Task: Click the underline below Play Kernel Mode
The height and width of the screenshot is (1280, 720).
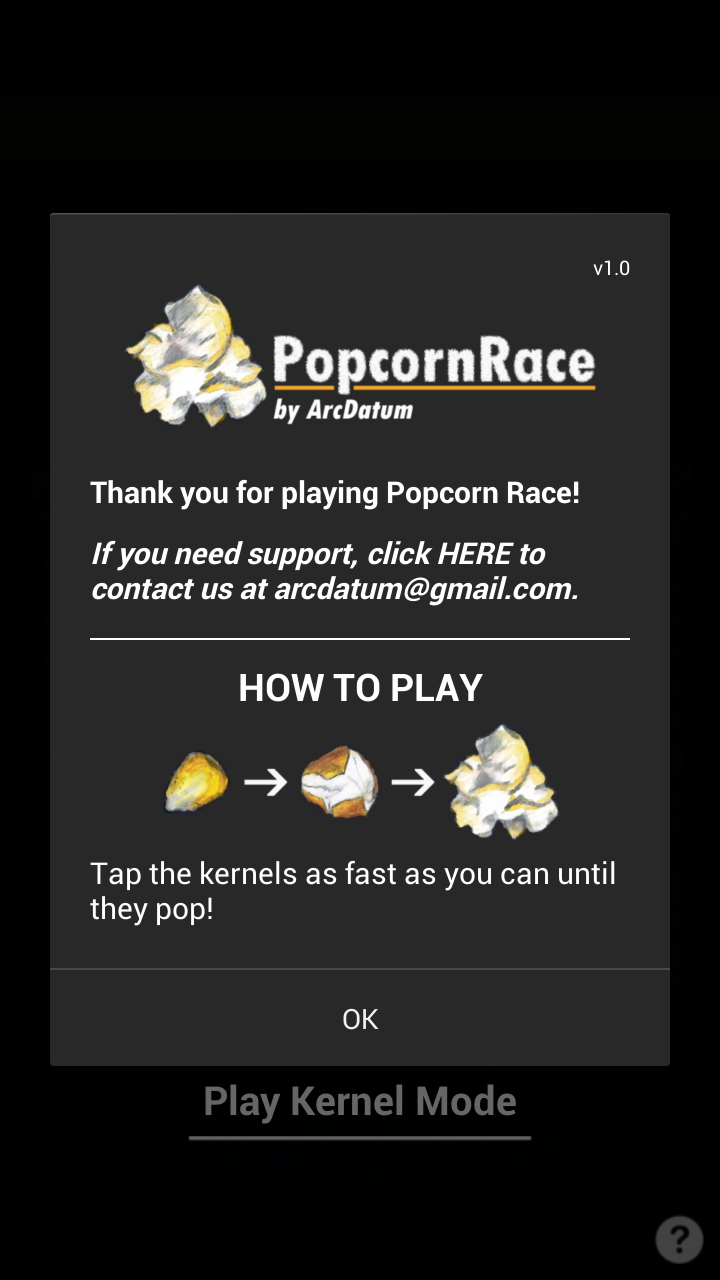Action: 360,1137
